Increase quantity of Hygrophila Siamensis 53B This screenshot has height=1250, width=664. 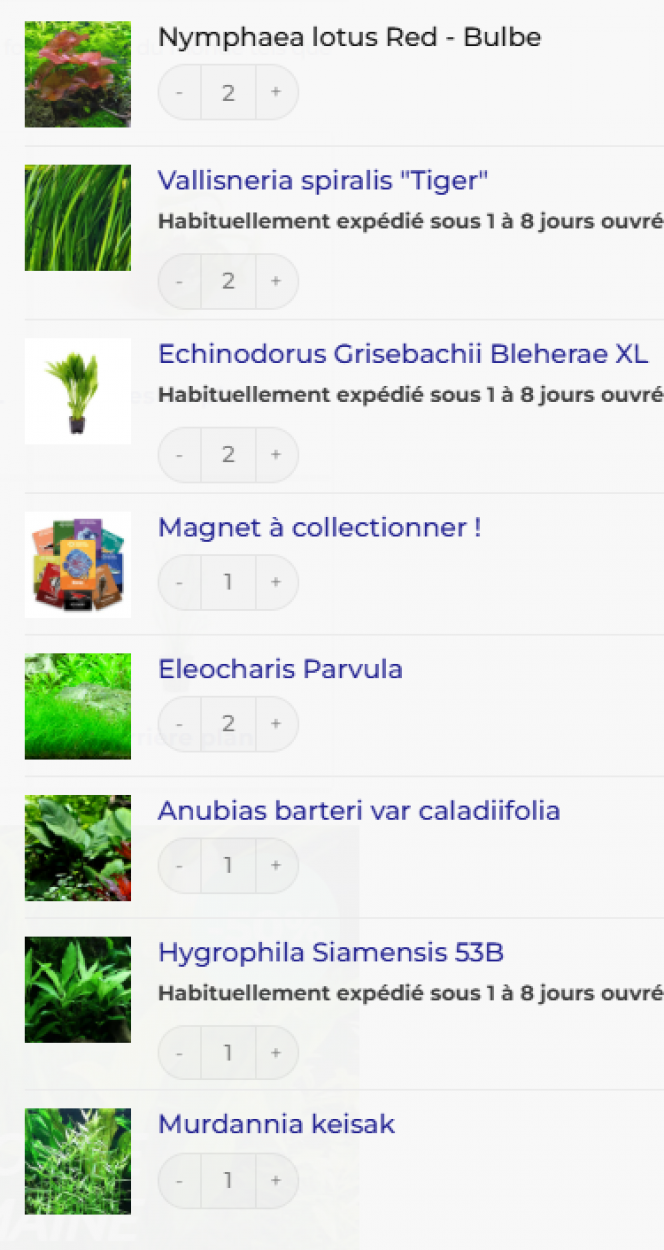tap(276, 1053)
